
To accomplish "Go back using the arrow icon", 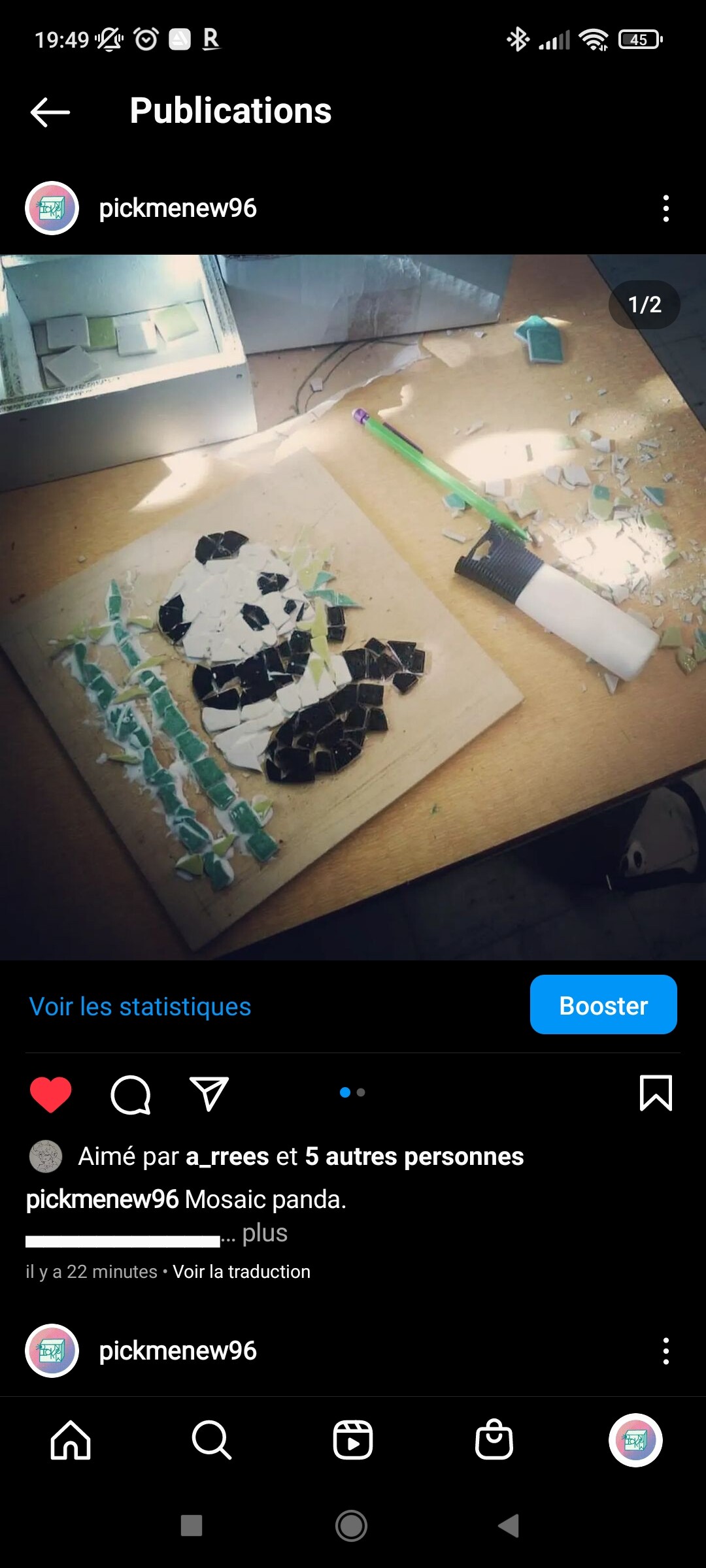I will click(x=48, y=111).
